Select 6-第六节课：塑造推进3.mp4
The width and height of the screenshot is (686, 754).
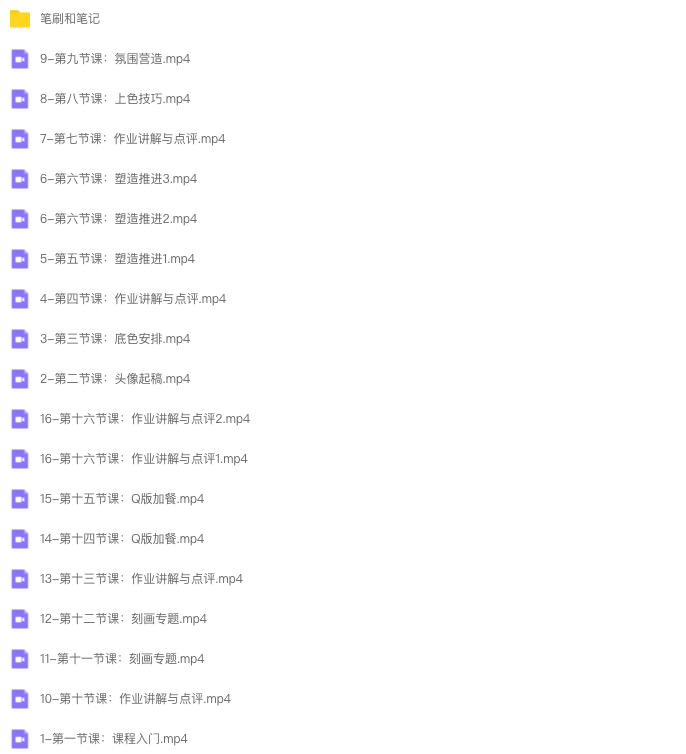coord(118,179)
